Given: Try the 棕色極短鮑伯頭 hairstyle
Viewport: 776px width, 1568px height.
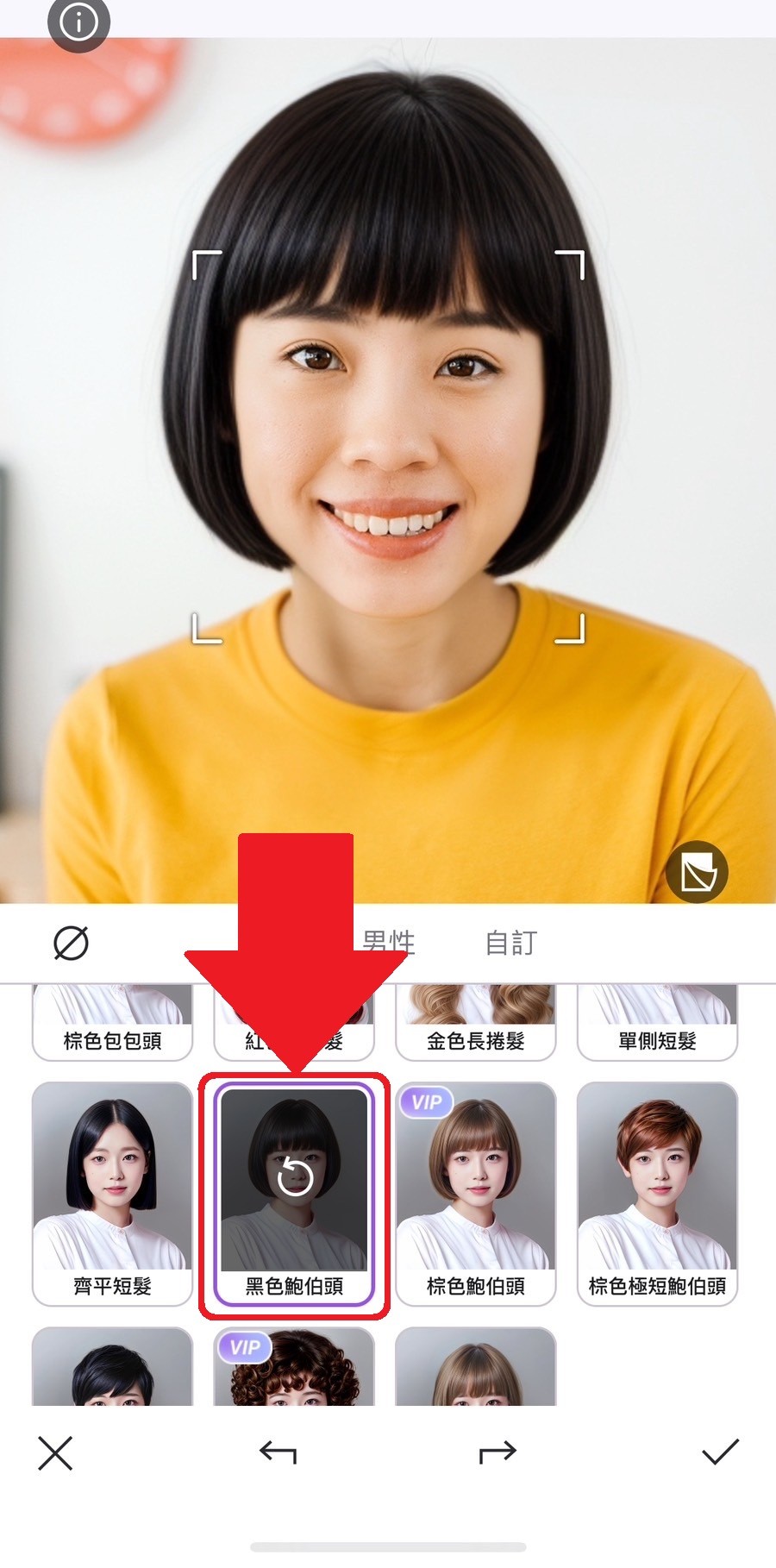Looking at the screenshot, I should click(657, 1193).
